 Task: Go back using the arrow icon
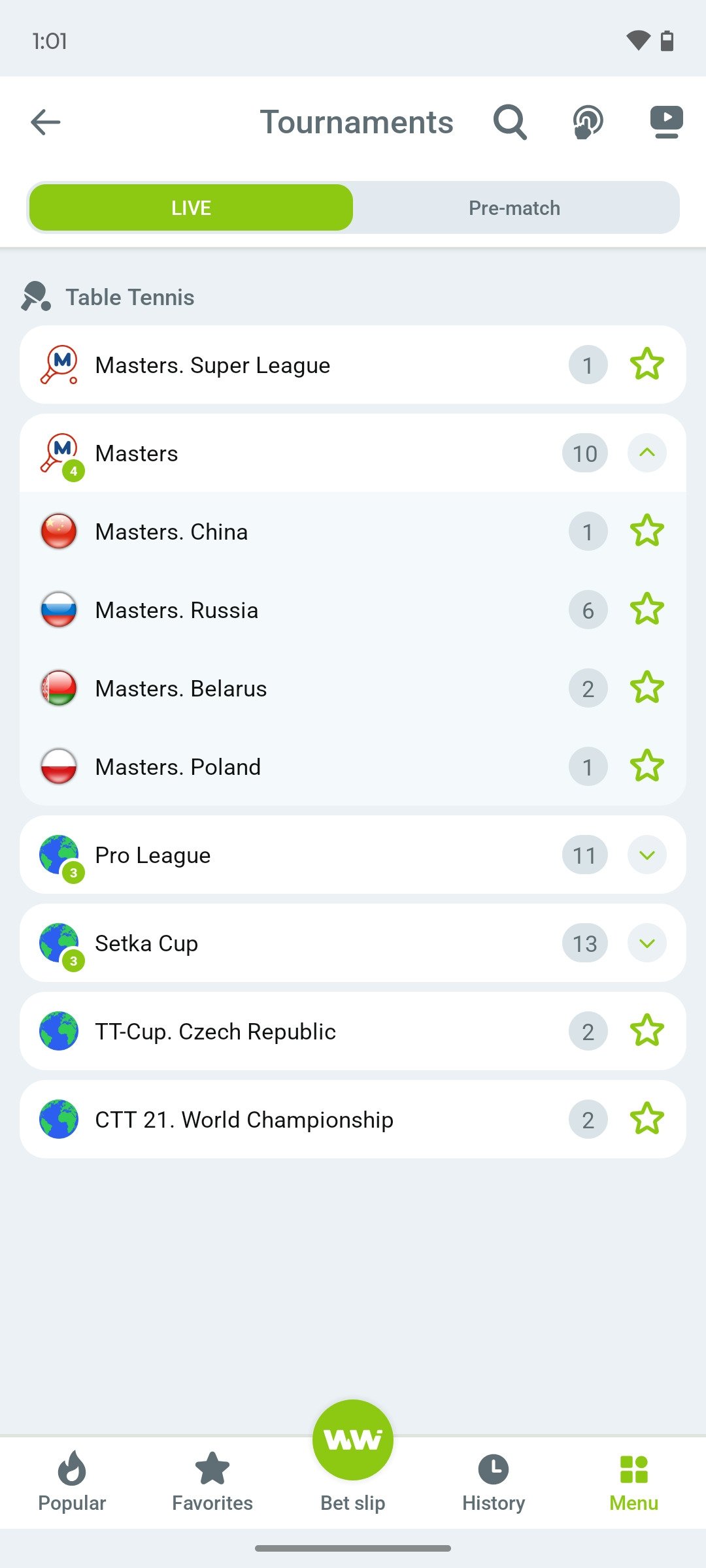point(46,122)
